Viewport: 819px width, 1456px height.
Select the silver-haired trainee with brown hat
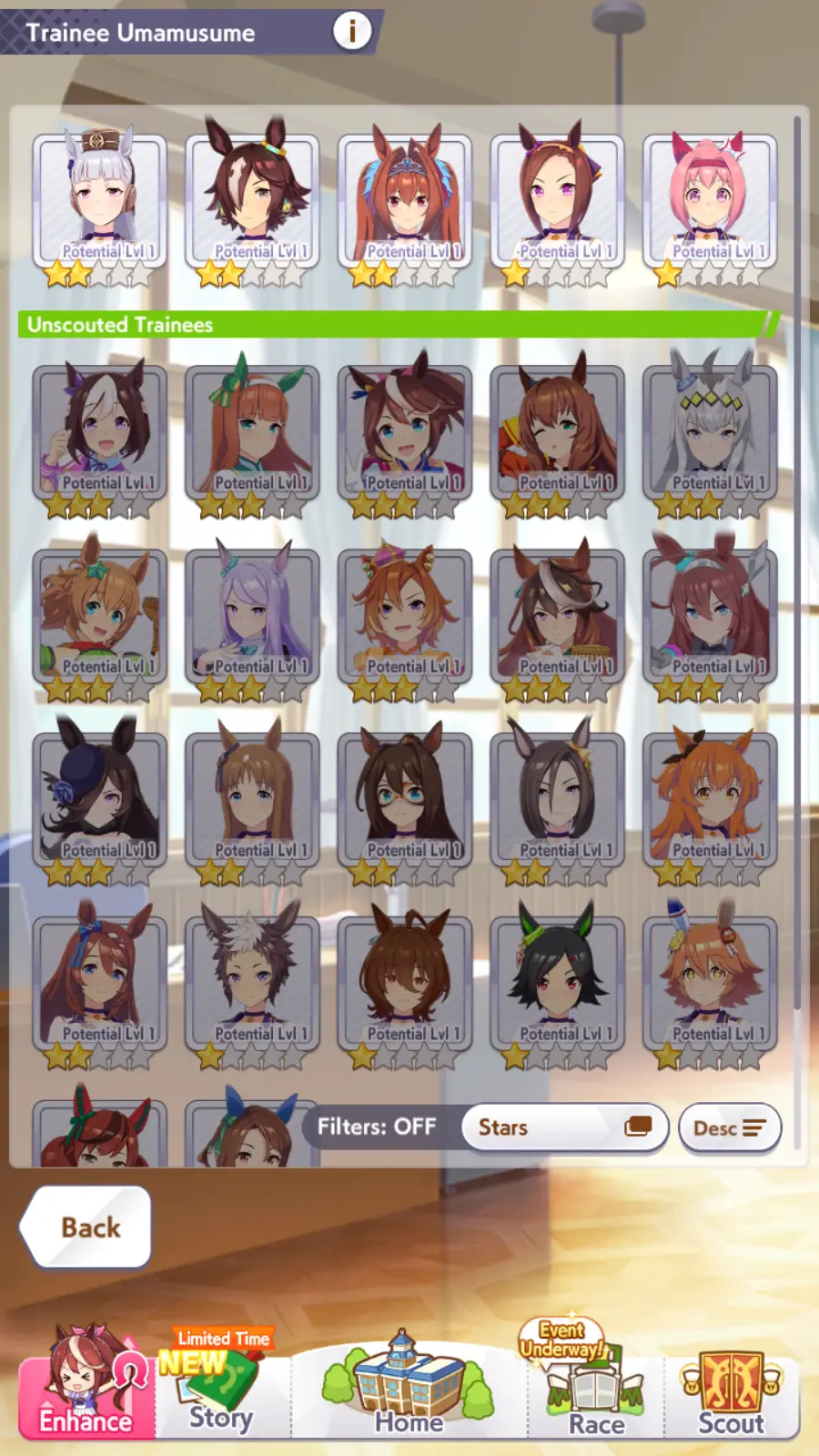(100, 202)
